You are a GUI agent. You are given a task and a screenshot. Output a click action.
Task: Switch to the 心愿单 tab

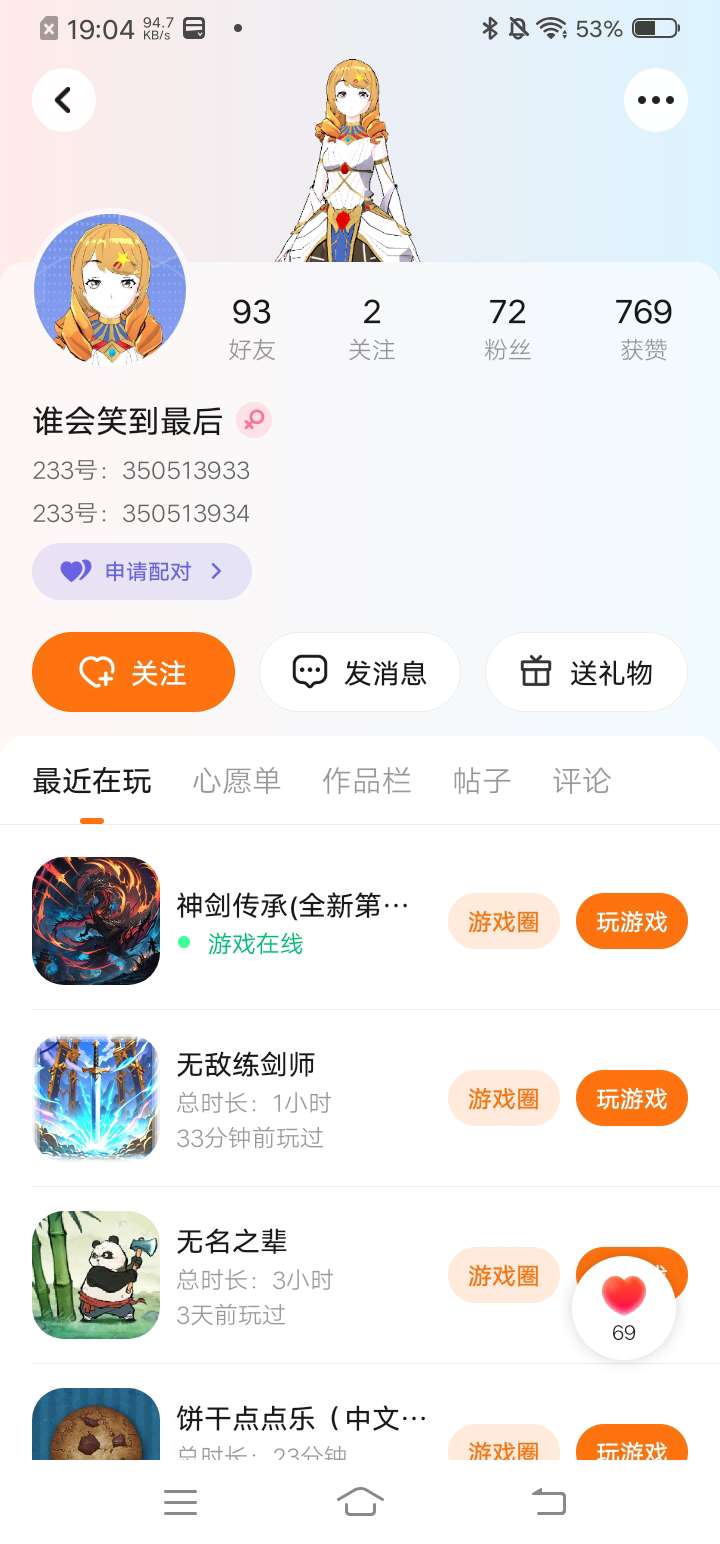[237, 781]
